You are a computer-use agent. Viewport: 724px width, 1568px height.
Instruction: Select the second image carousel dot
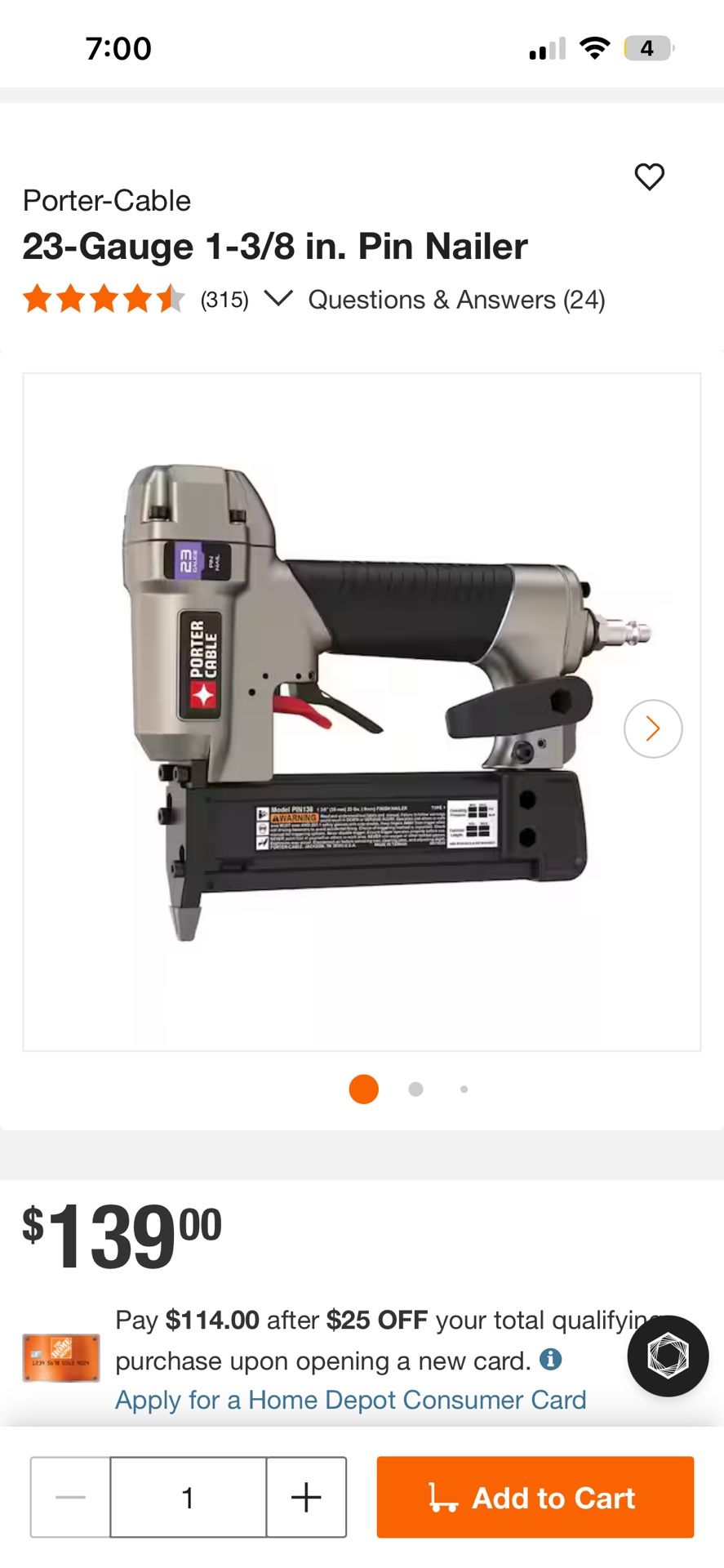[x=415, y=1089]
